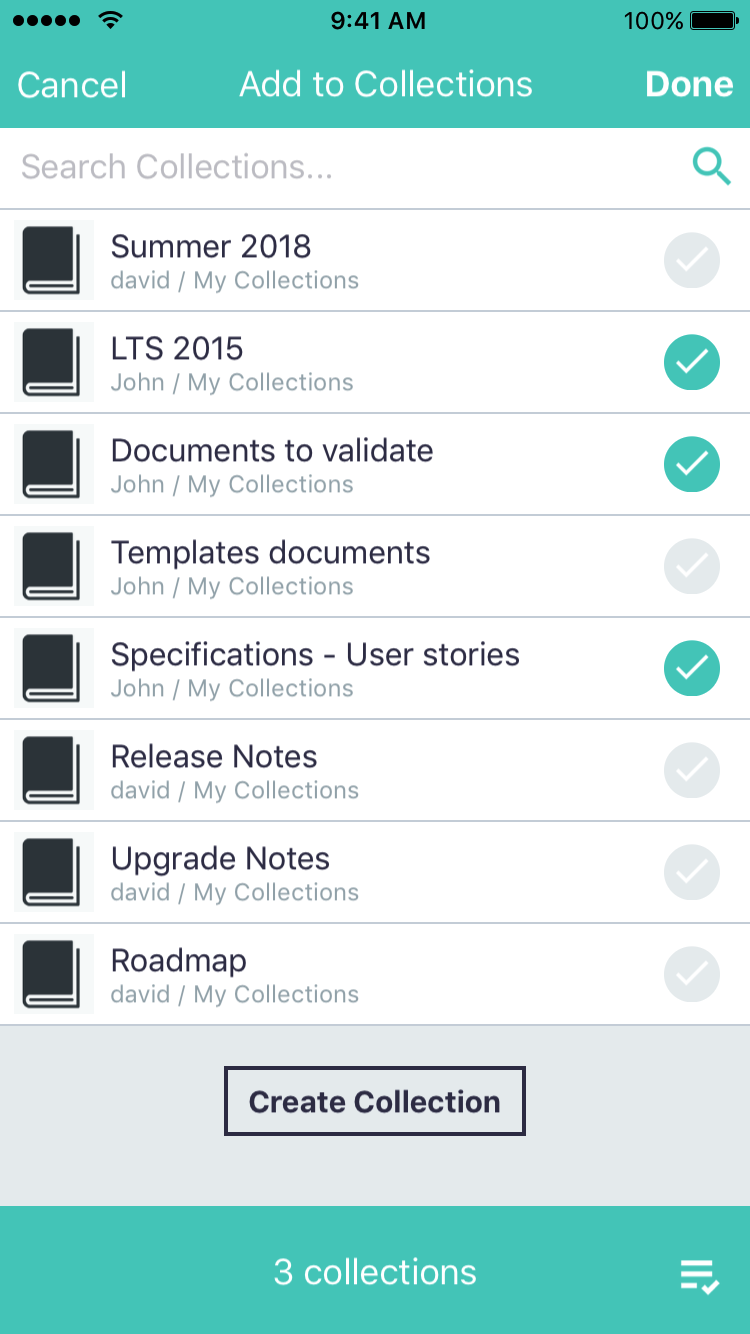750x1334 pixels.
Task: Check the Roadmap collection
Action: click(x=692, y=974)
